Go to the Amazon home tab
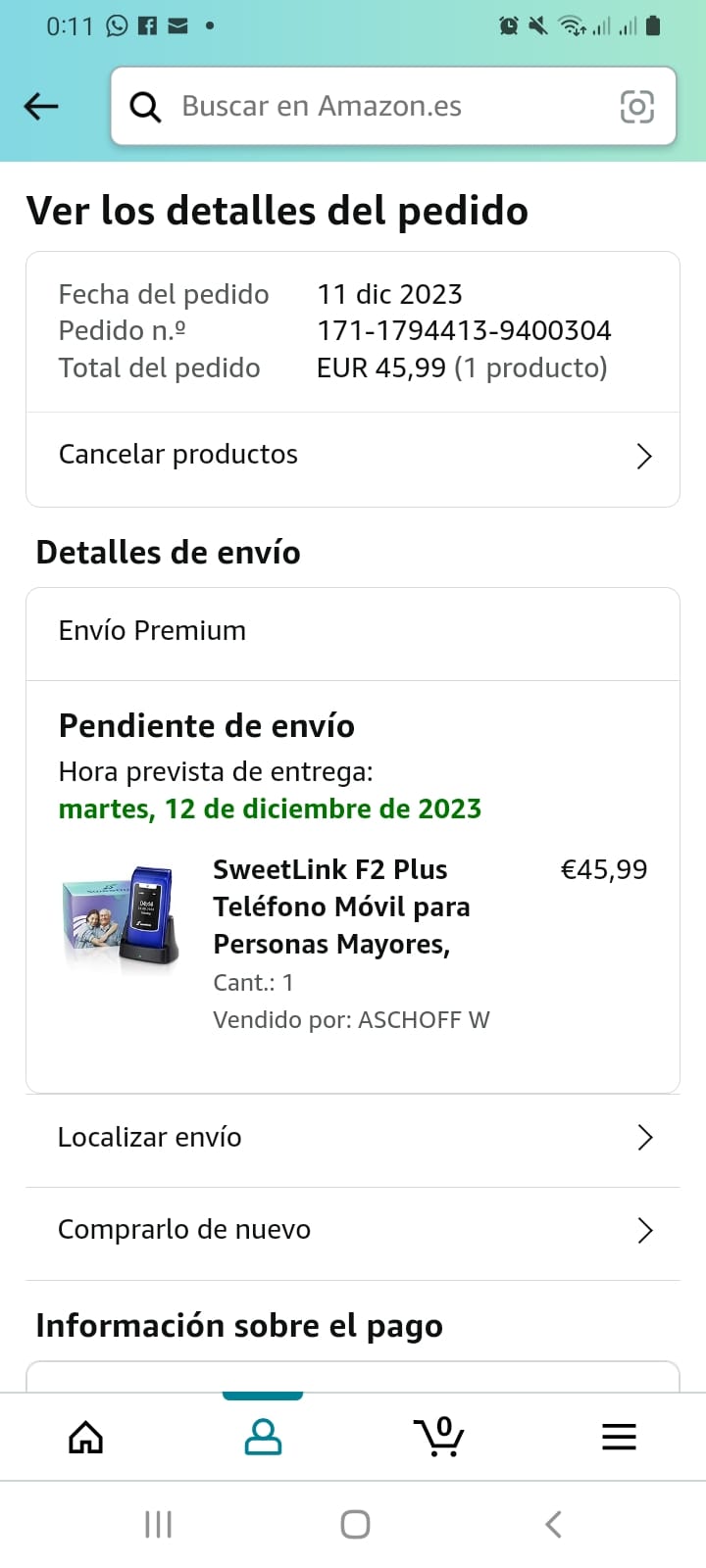 (x=86, y=1437)
